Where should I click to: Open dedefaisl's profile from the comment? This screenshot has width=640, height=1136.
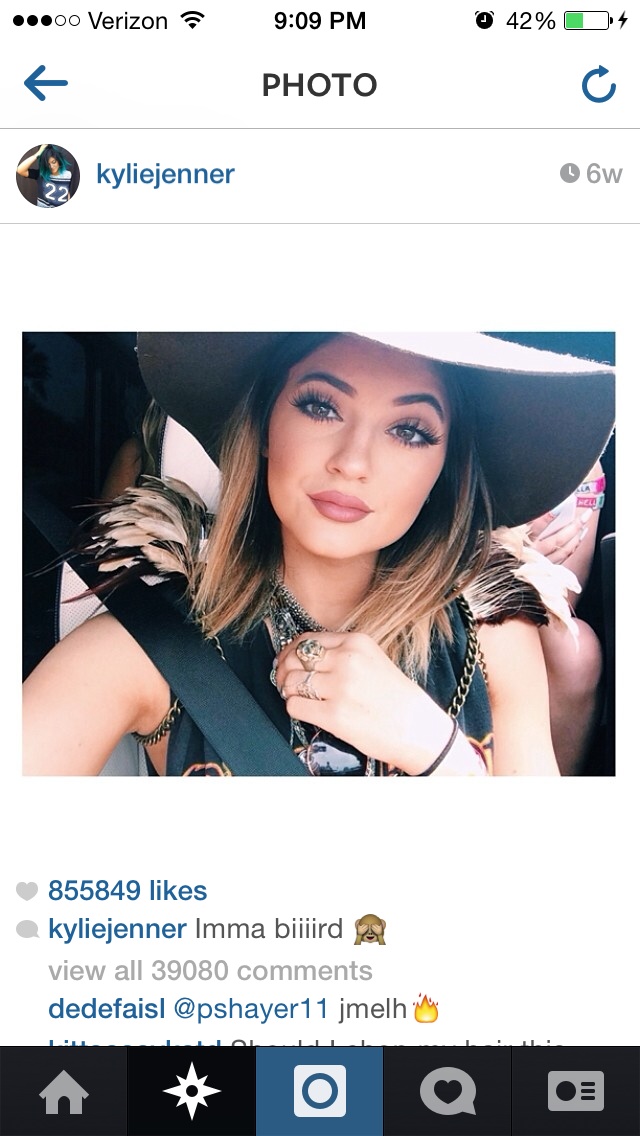107,1008
